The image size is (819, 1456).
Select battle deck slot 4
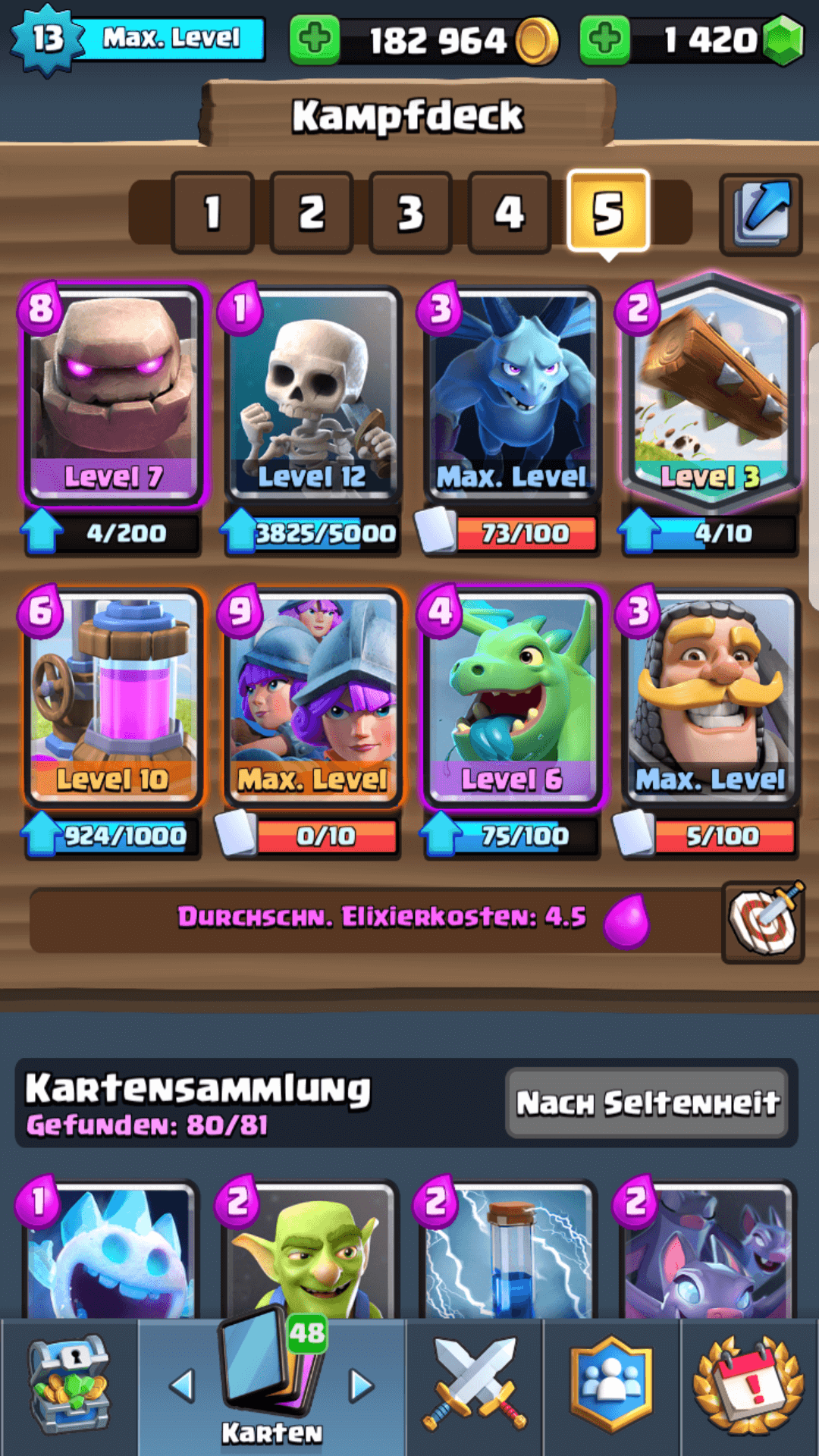click(510, 212)
